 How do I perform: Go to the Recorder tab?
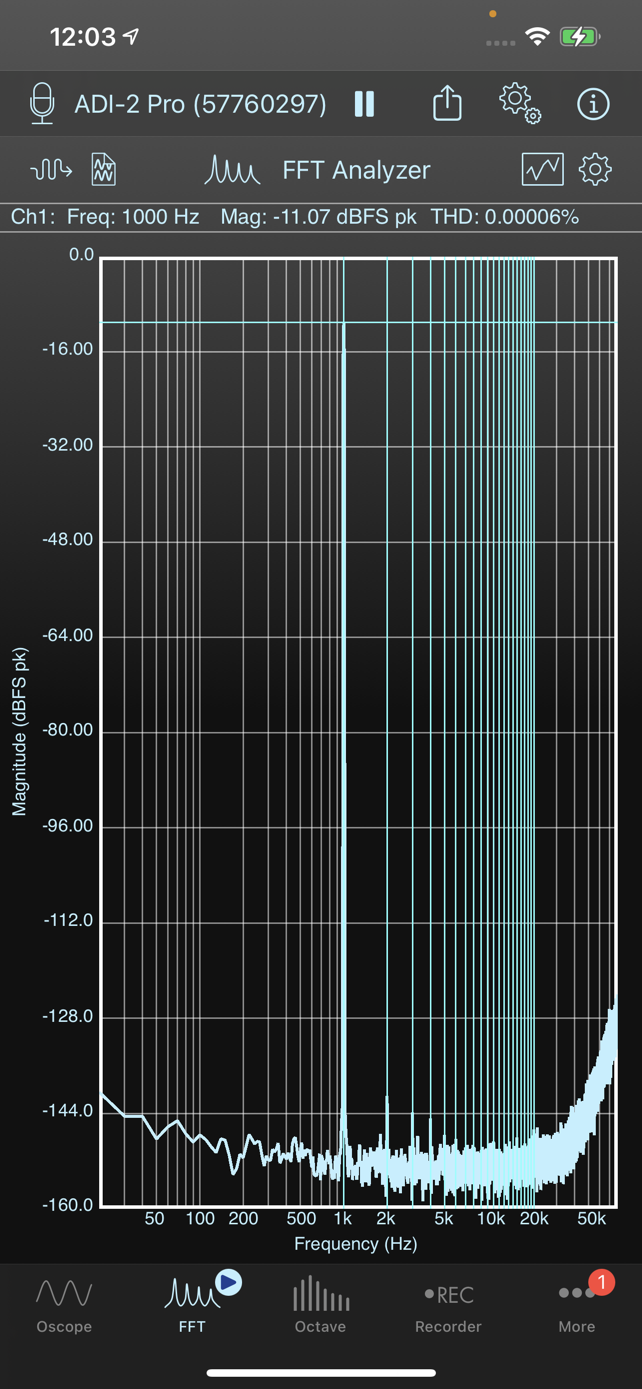pyautogui.click(x=448, y=1305)
